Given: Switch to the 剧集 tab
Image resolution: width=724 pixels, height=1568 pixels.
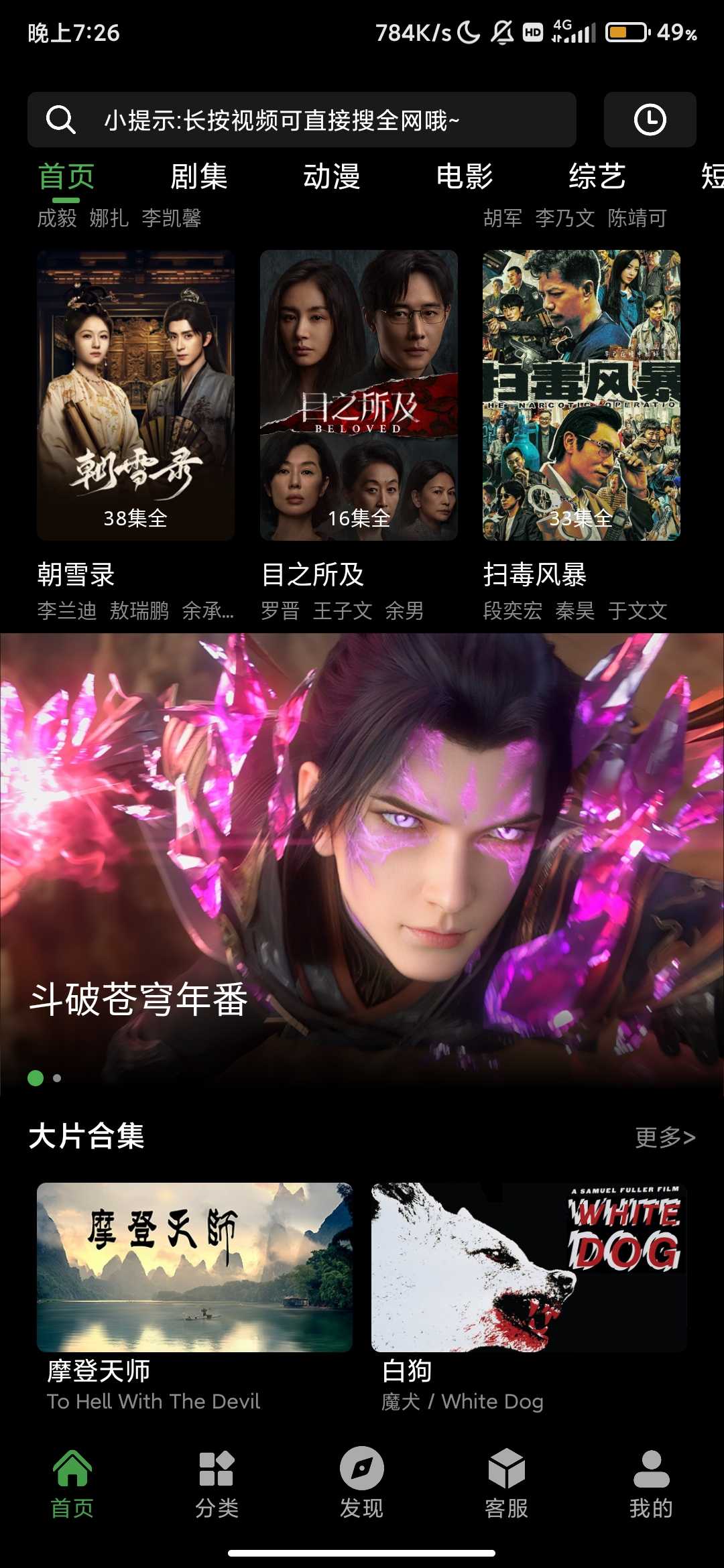Looking at the screenshot, I should [x=198, y=177].
